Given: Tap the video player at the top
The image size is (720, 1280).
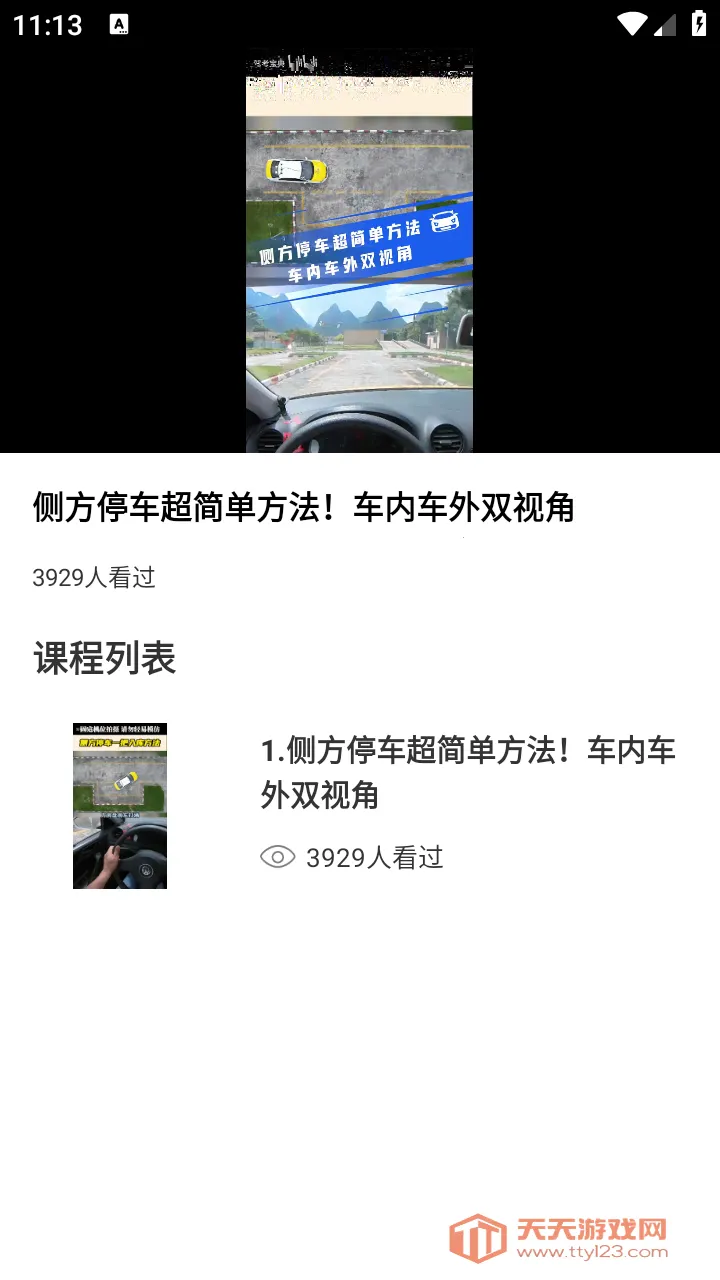Looking at the screenshot, I should tap(359, 250).
